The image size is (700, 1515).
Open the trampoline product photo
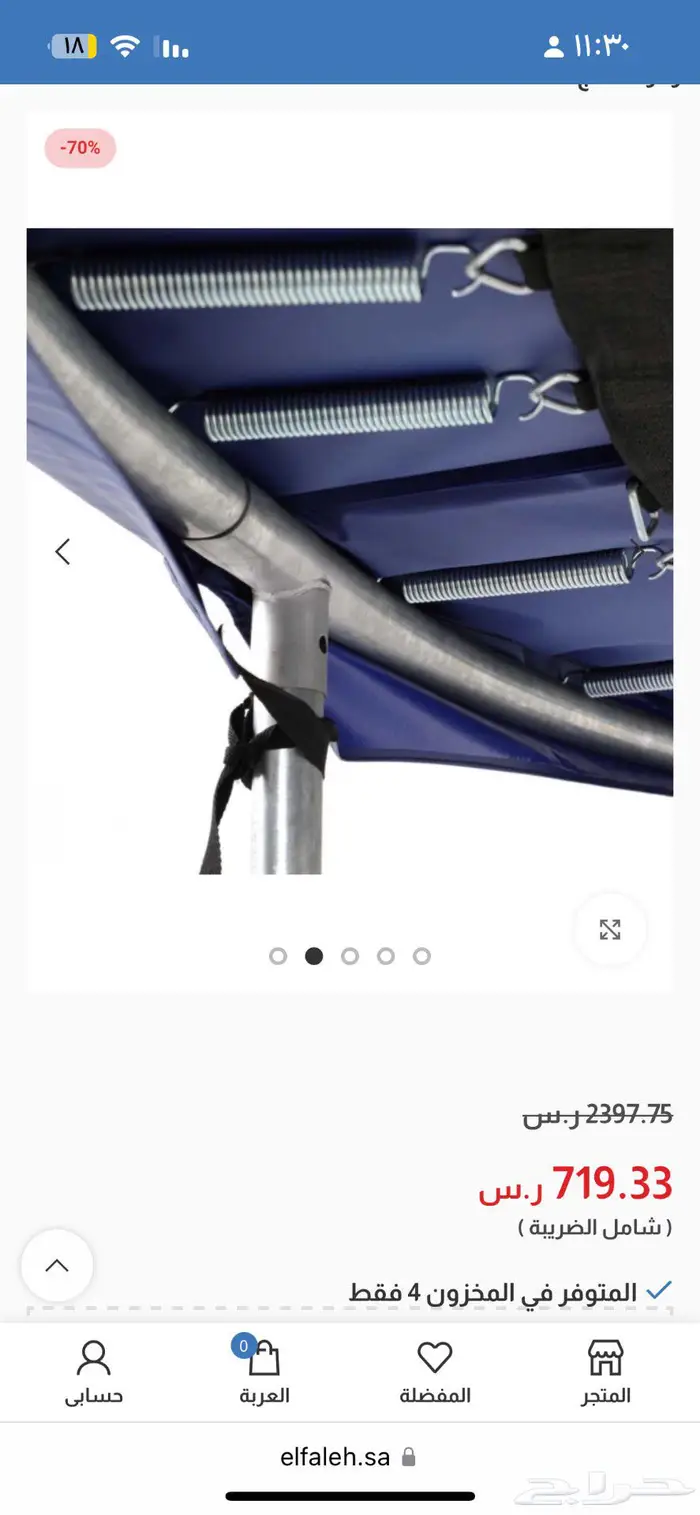coord(350,551)
